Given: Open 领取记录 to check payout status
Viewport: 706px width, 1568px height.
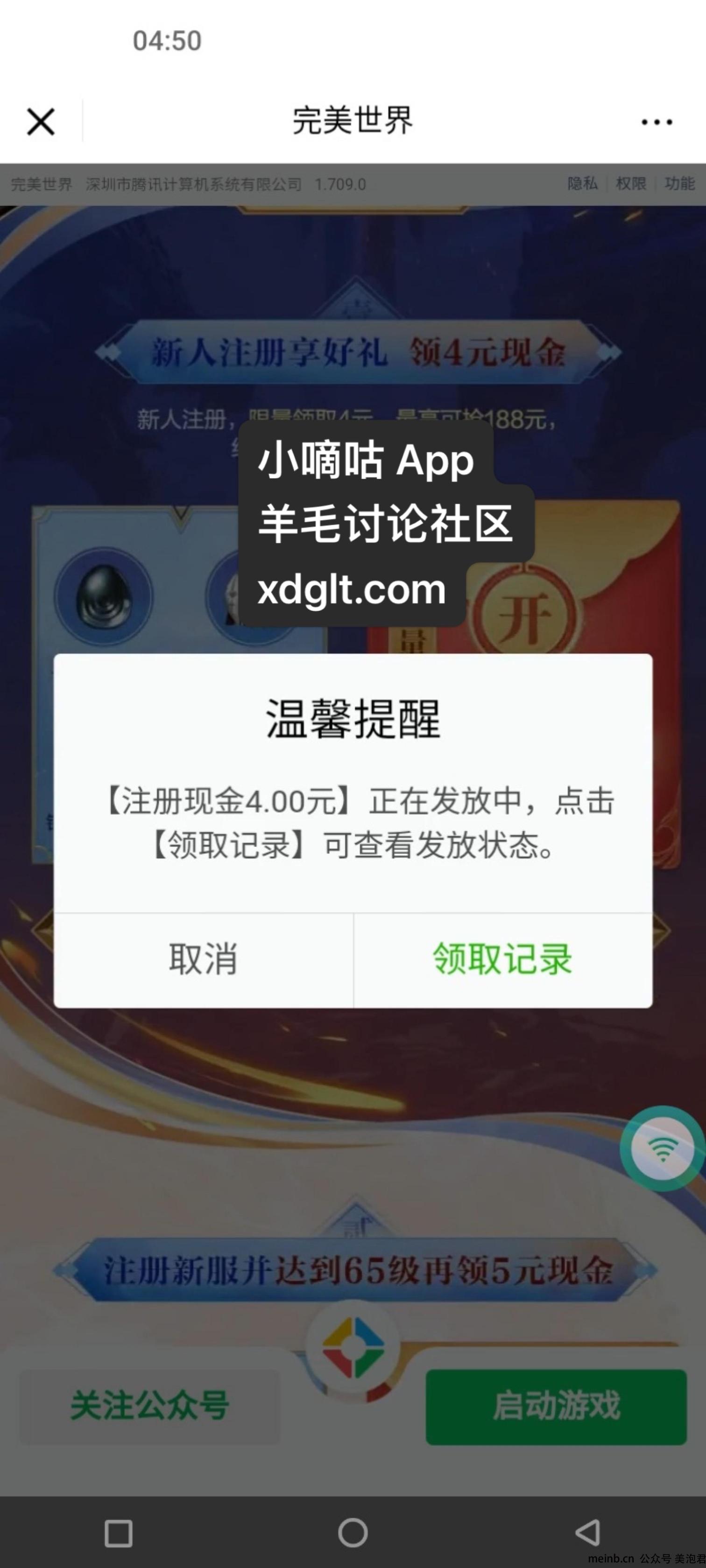Looking at the screenshot, I should (x=502, y=959).
